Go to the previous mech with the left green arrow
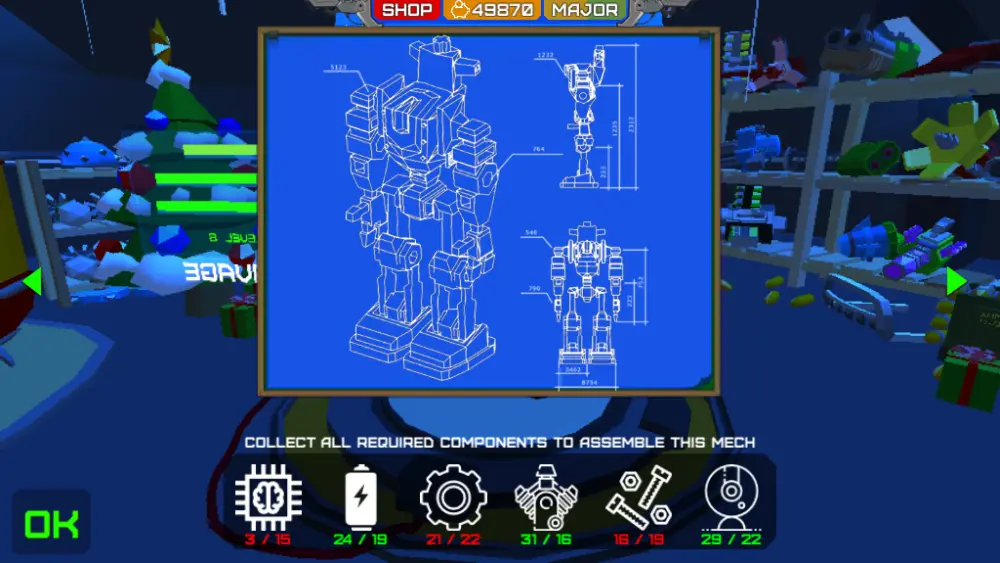The height and width of the screenshot is (563, 1000). [32, 282]
